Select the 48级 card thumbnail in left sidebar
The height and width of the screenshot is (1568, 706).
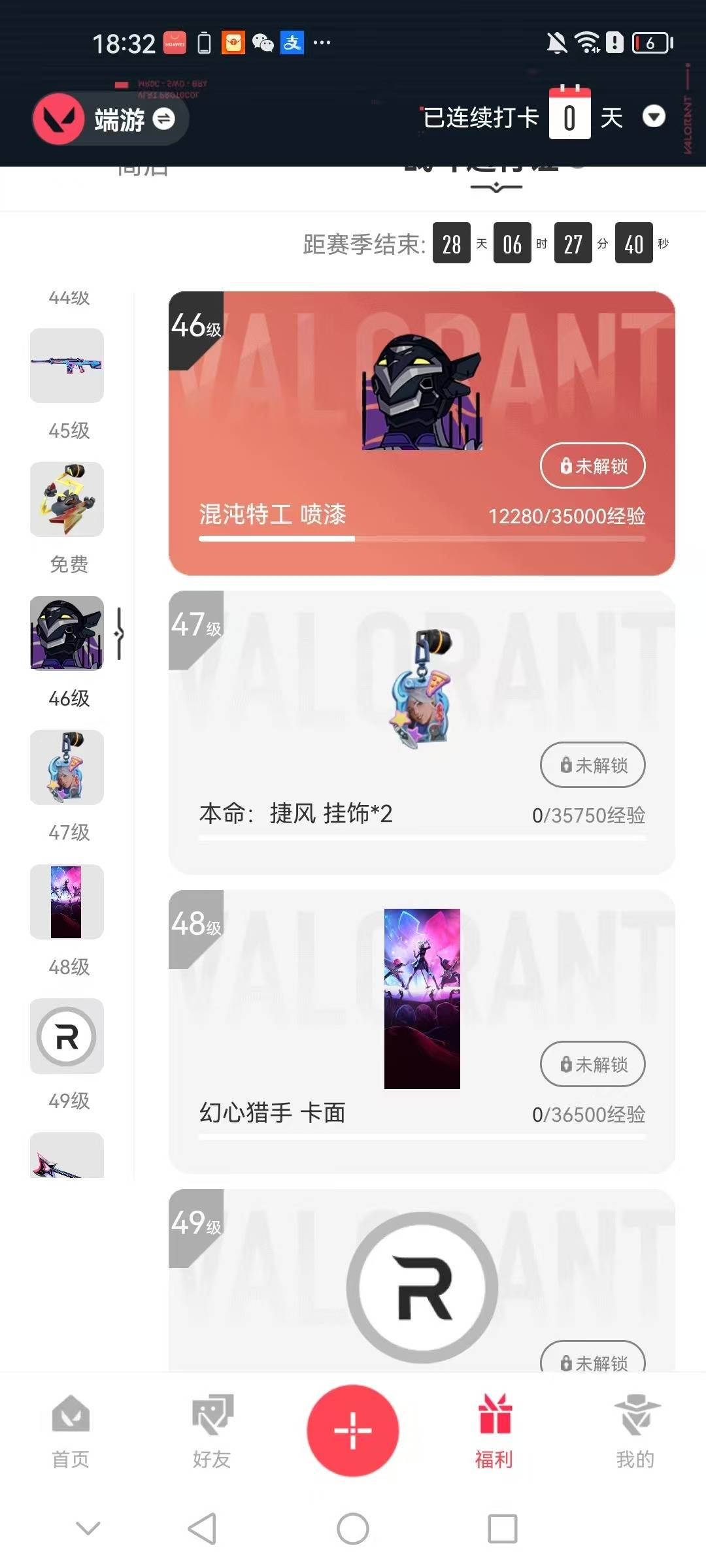point(66,903)
